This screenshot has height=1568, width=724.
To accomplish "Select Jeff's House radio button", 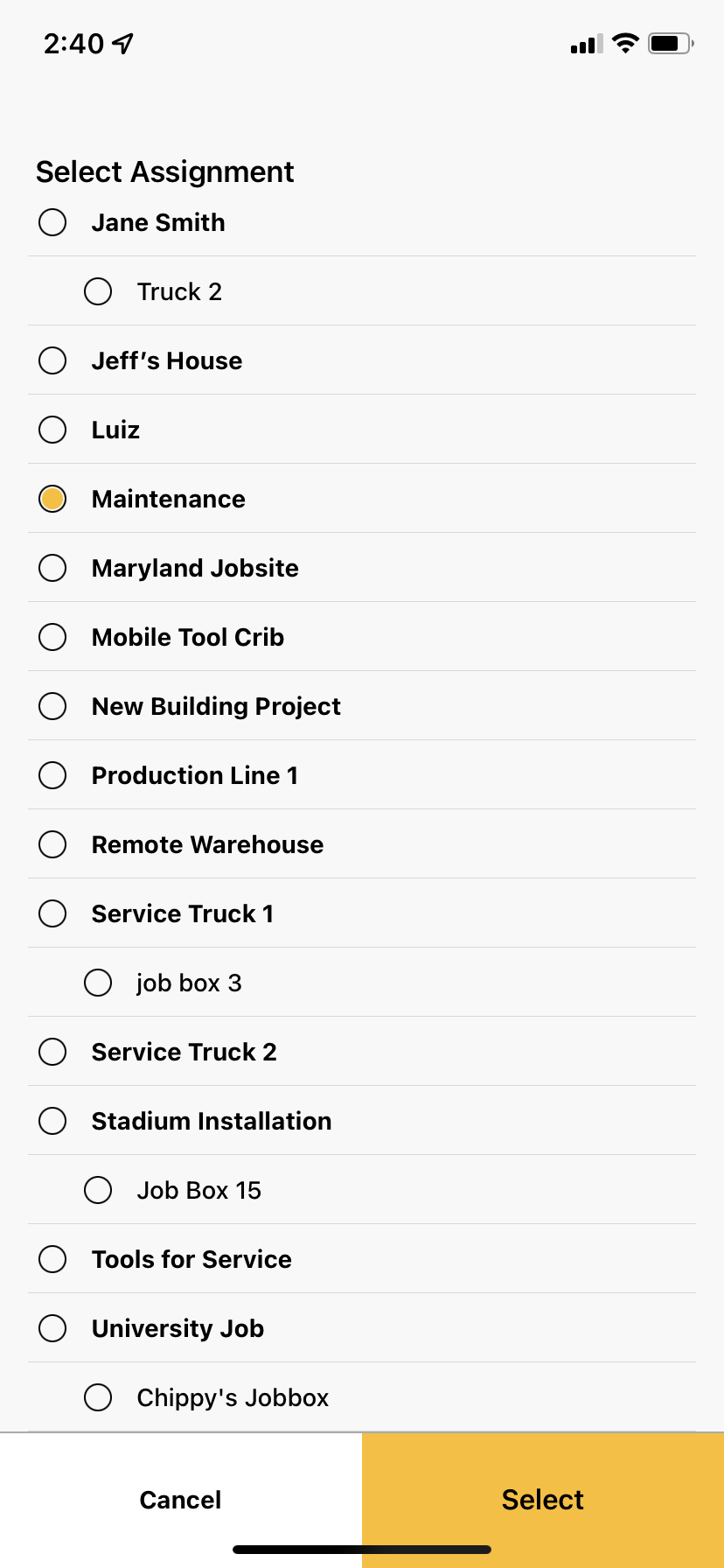I will pos(52,360).
